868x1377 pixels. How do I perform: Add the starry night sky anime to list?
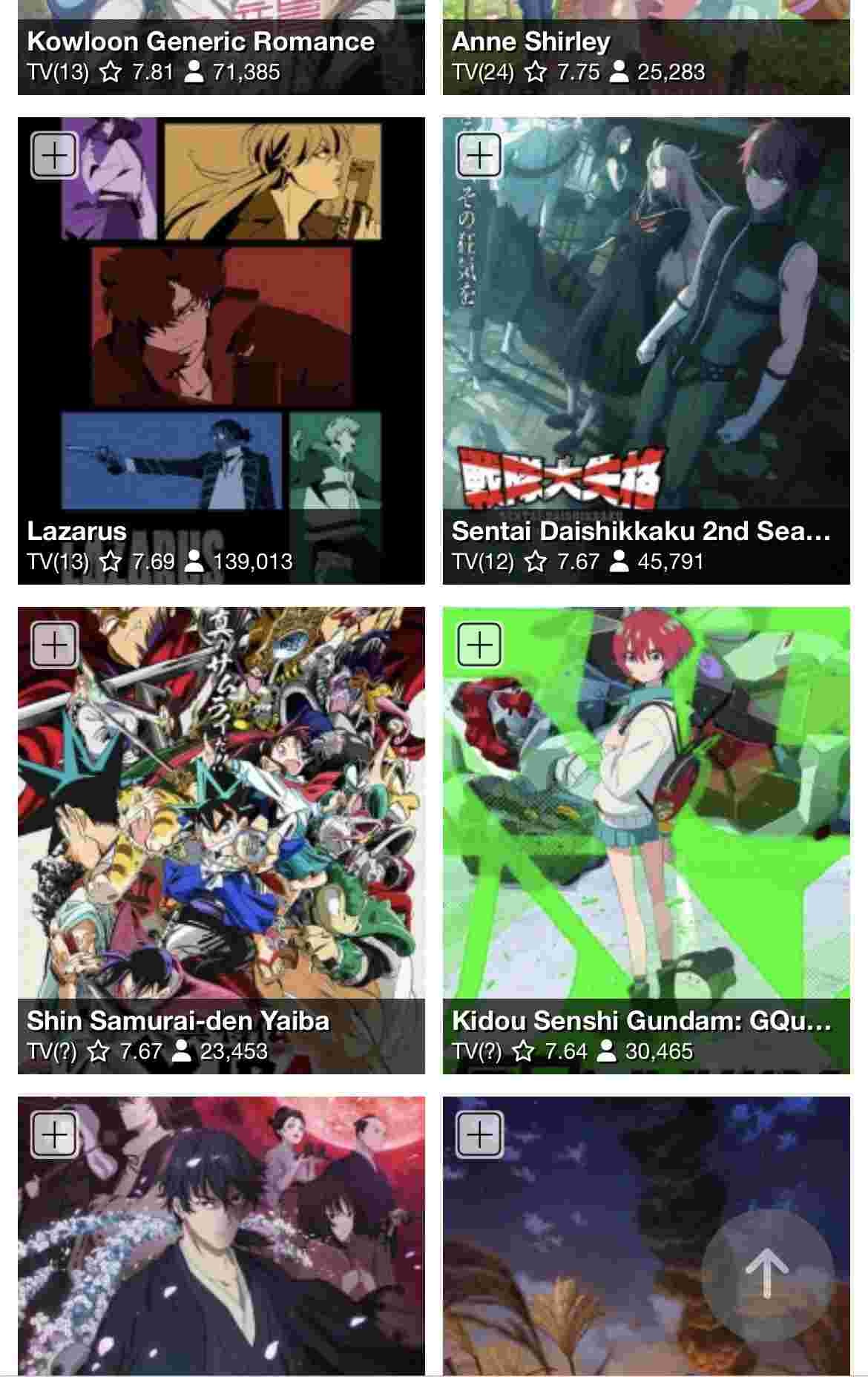pyautogui.click(x=479, y=1134)
